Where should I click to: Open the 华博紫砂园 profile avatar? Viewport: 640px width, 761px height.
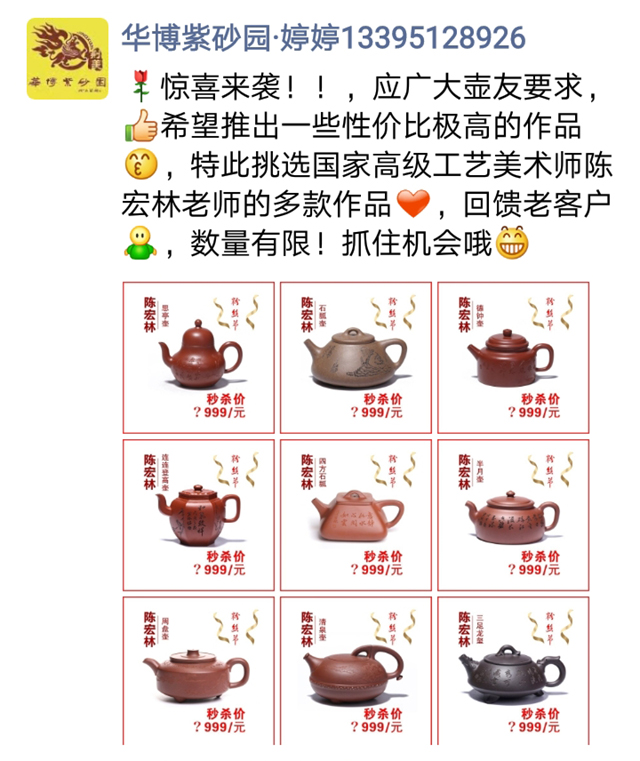(66, 59)
